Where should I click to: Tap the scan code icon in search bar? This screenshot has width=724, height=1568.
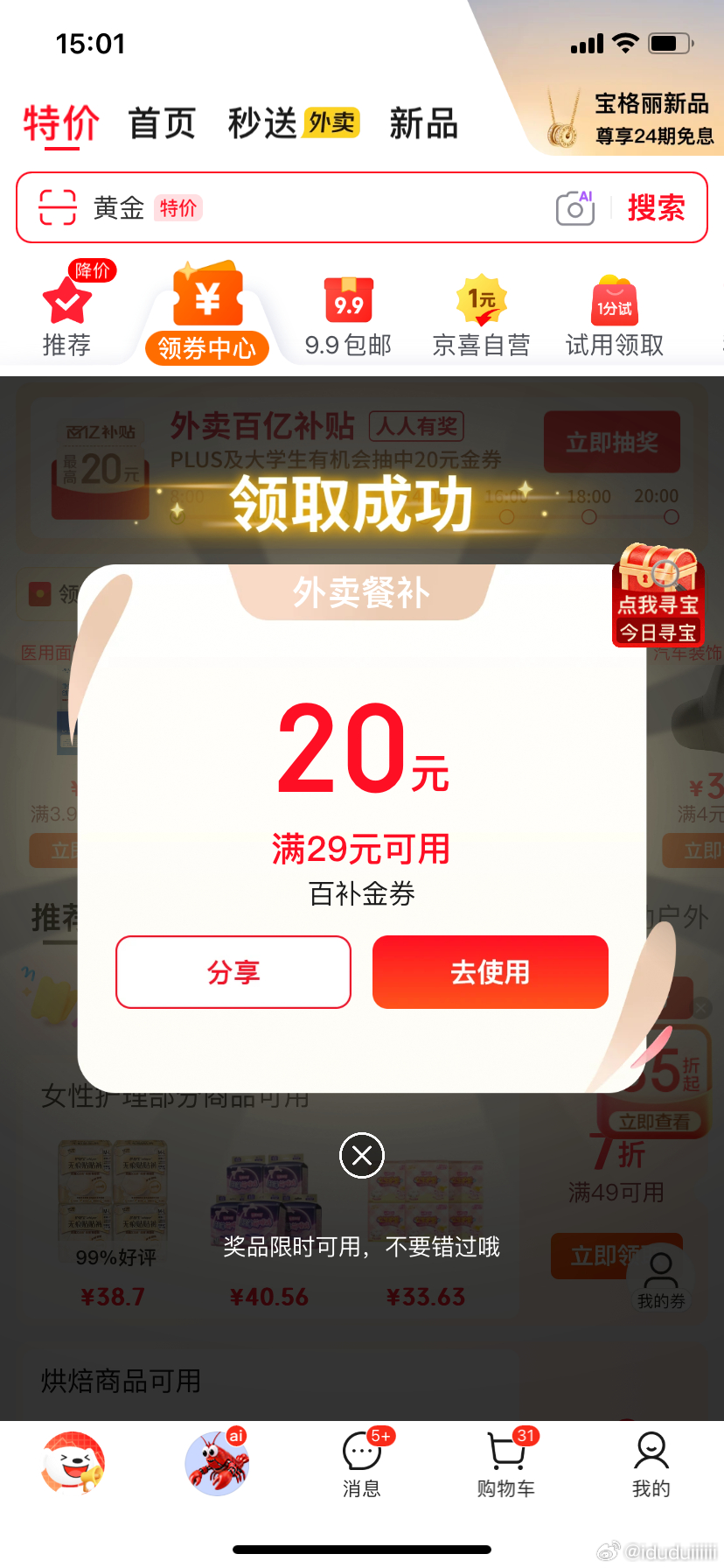(58, 207)
